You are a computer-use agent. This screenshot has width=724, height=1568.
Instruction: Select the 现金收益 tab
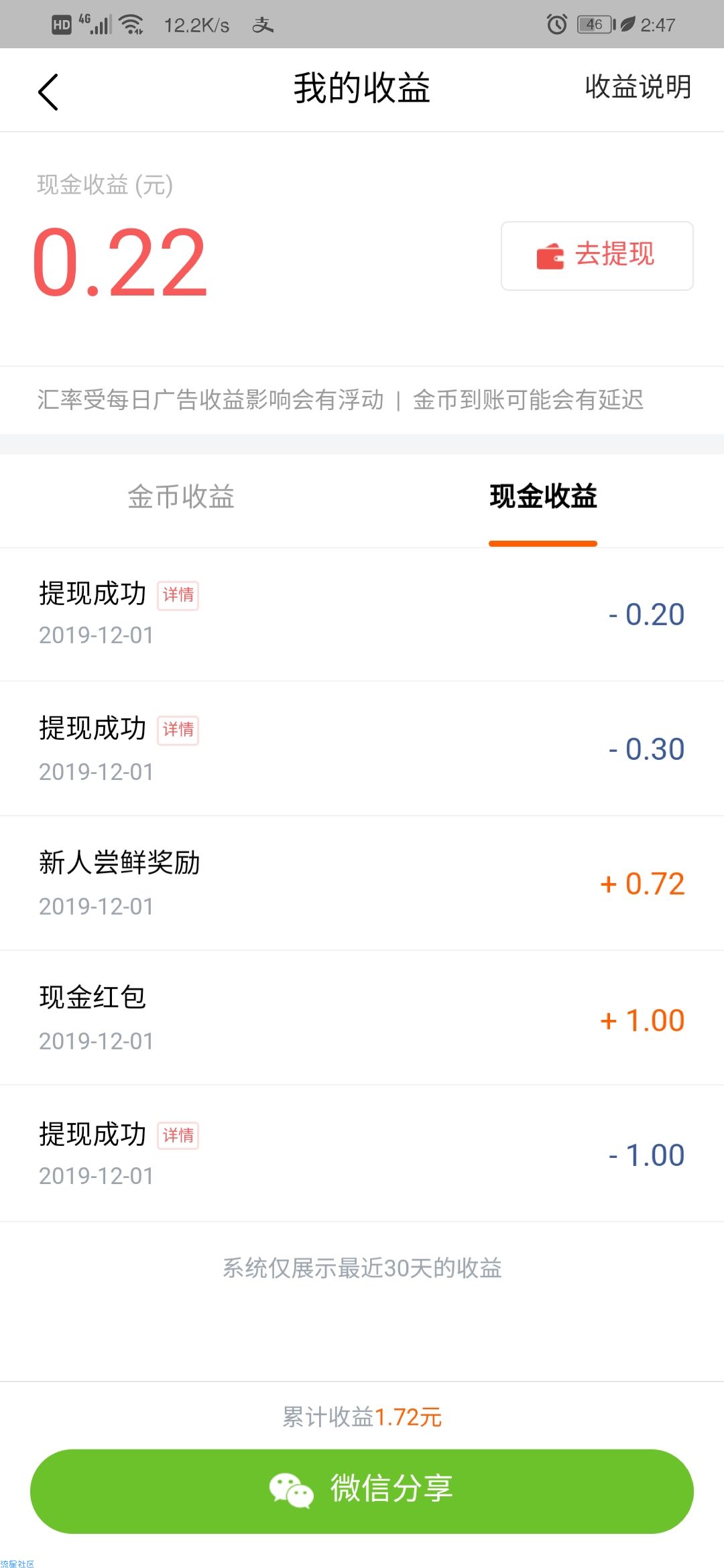543,497
